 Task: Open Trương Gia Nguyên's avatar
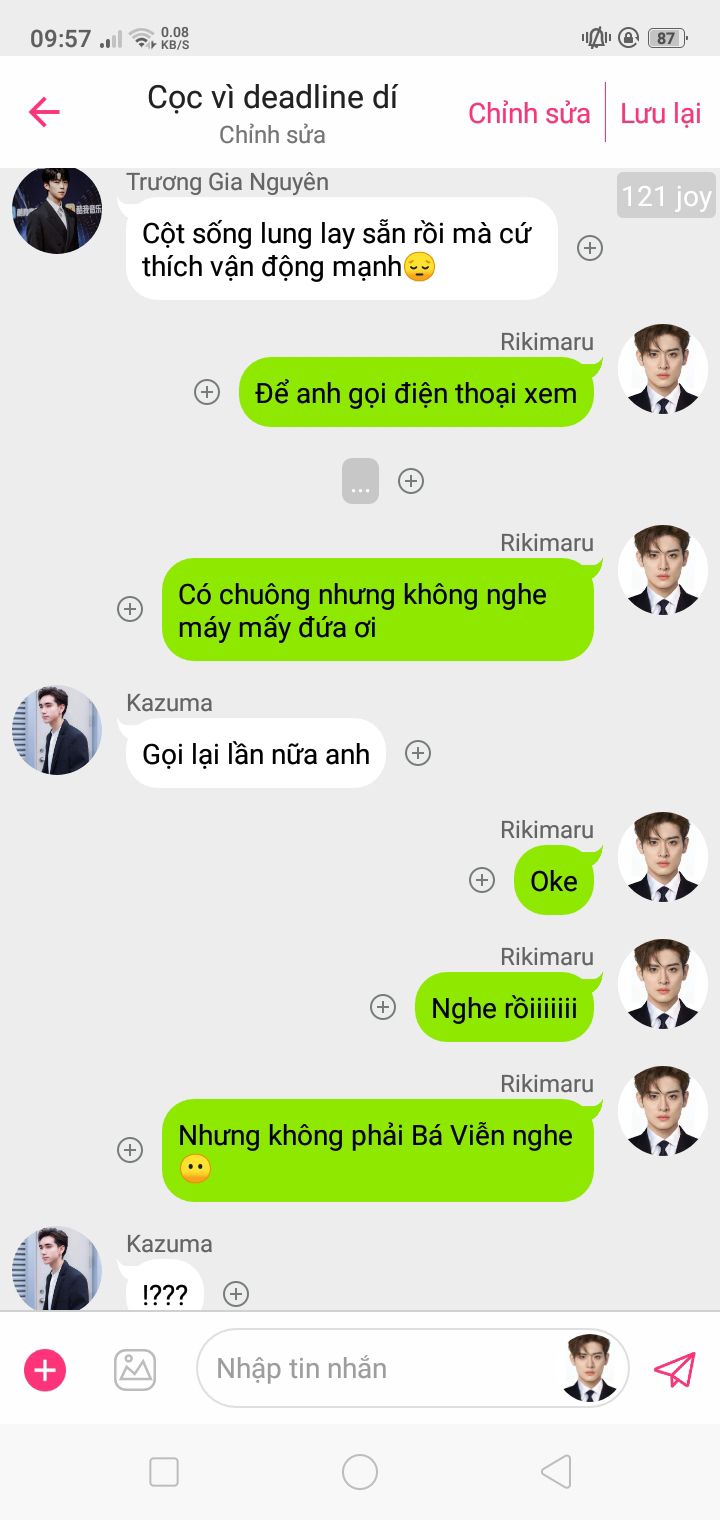tap(57, 210)
